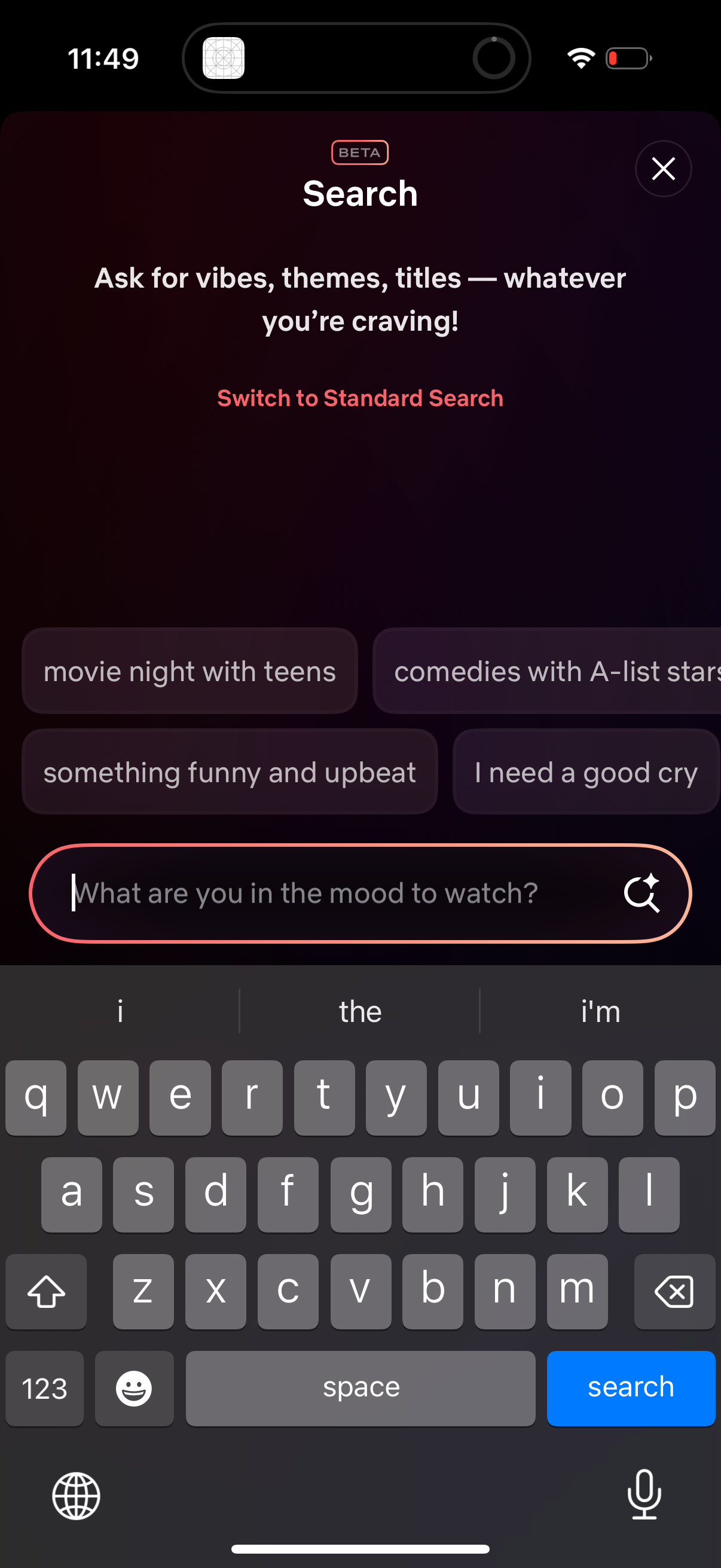Select the 'movie night with teens' suggestion
The width and height of the screenshot is (721, 1568).
click(190, 671)
